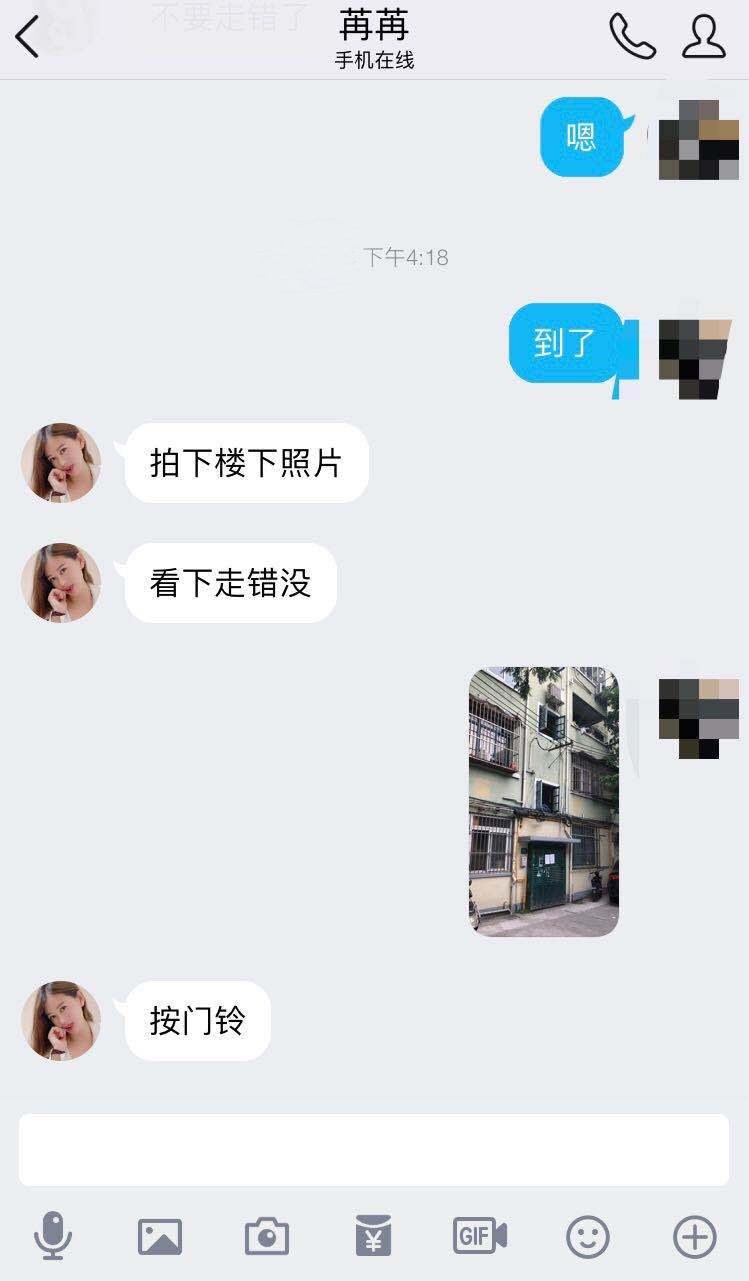749x1281 pixels.
Task: Tap the avatar beside 按门铃 message
Action: (x=60, y=1021)
